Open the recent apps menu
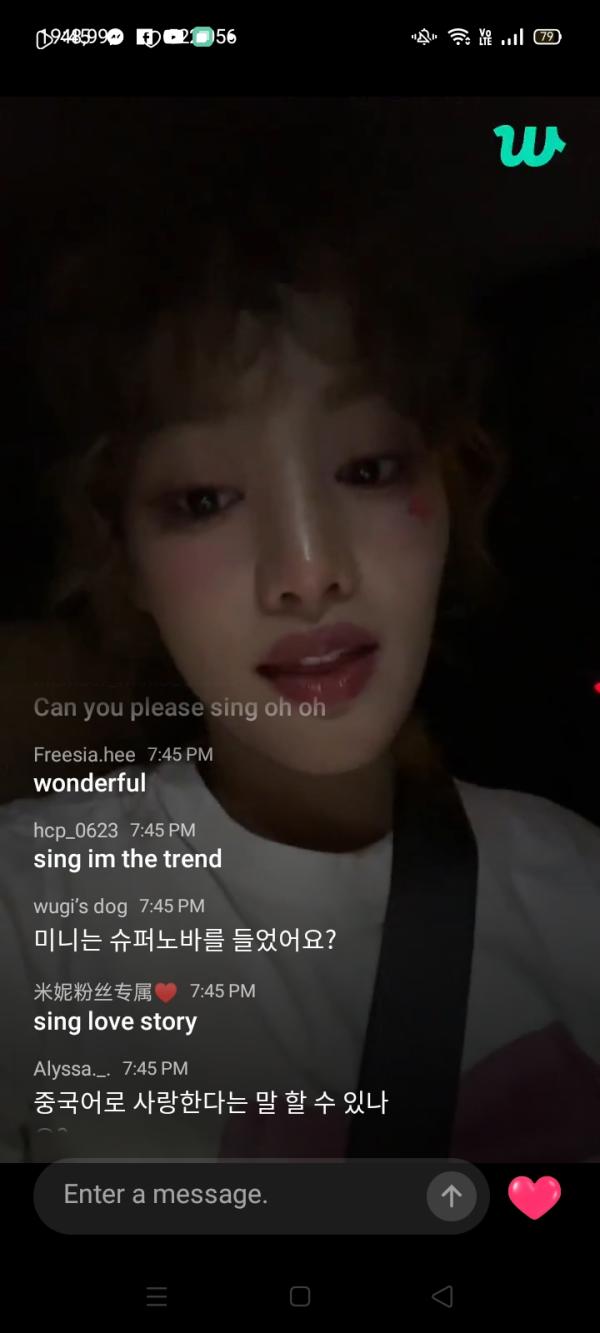Screen dimensions: 600x1333 coord(157,1297)
